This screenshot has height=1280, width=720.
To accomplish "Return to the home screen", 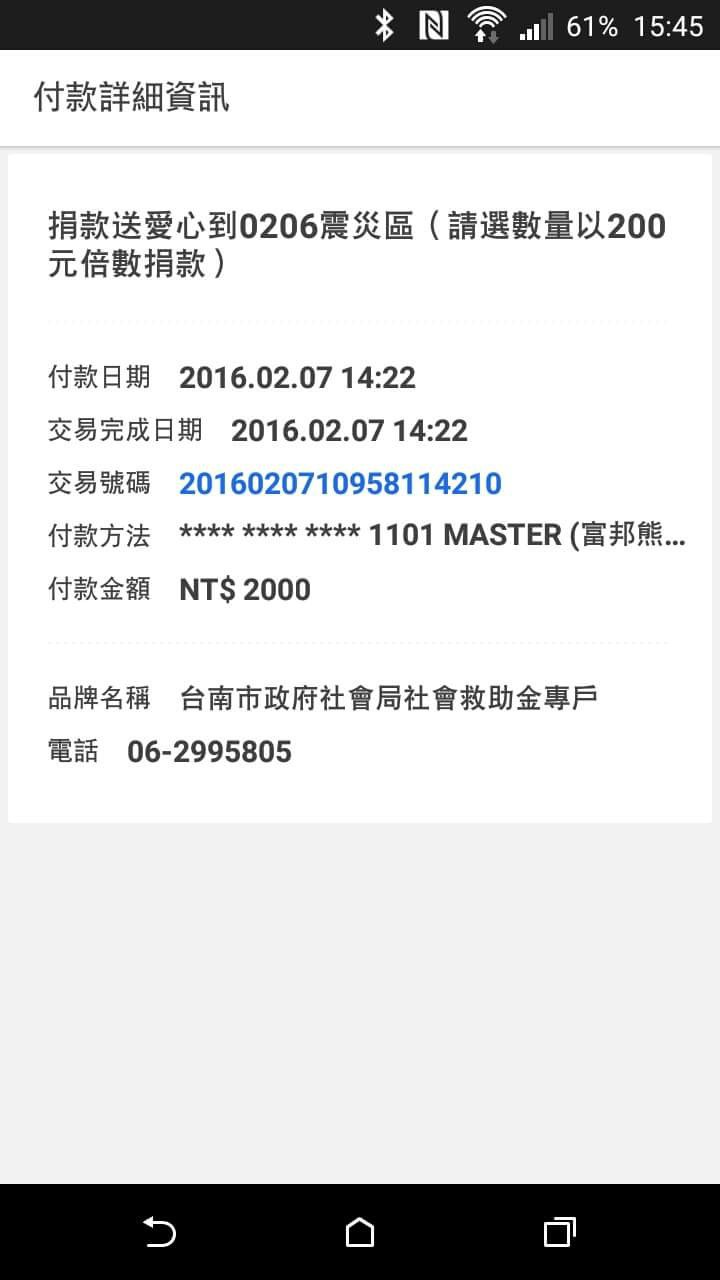I will coord(360,1232).
